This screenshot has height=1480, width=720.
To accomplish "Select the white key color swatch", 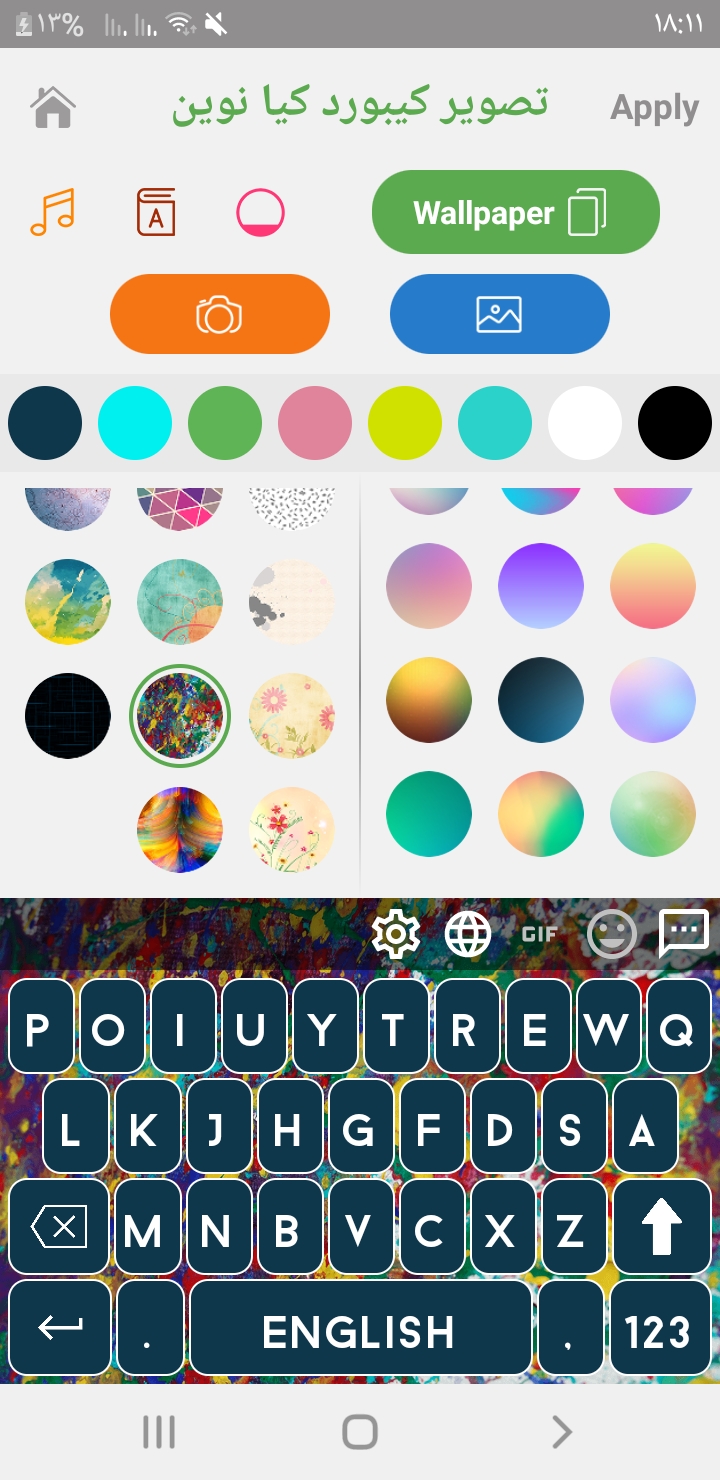I will click(585, 423).
